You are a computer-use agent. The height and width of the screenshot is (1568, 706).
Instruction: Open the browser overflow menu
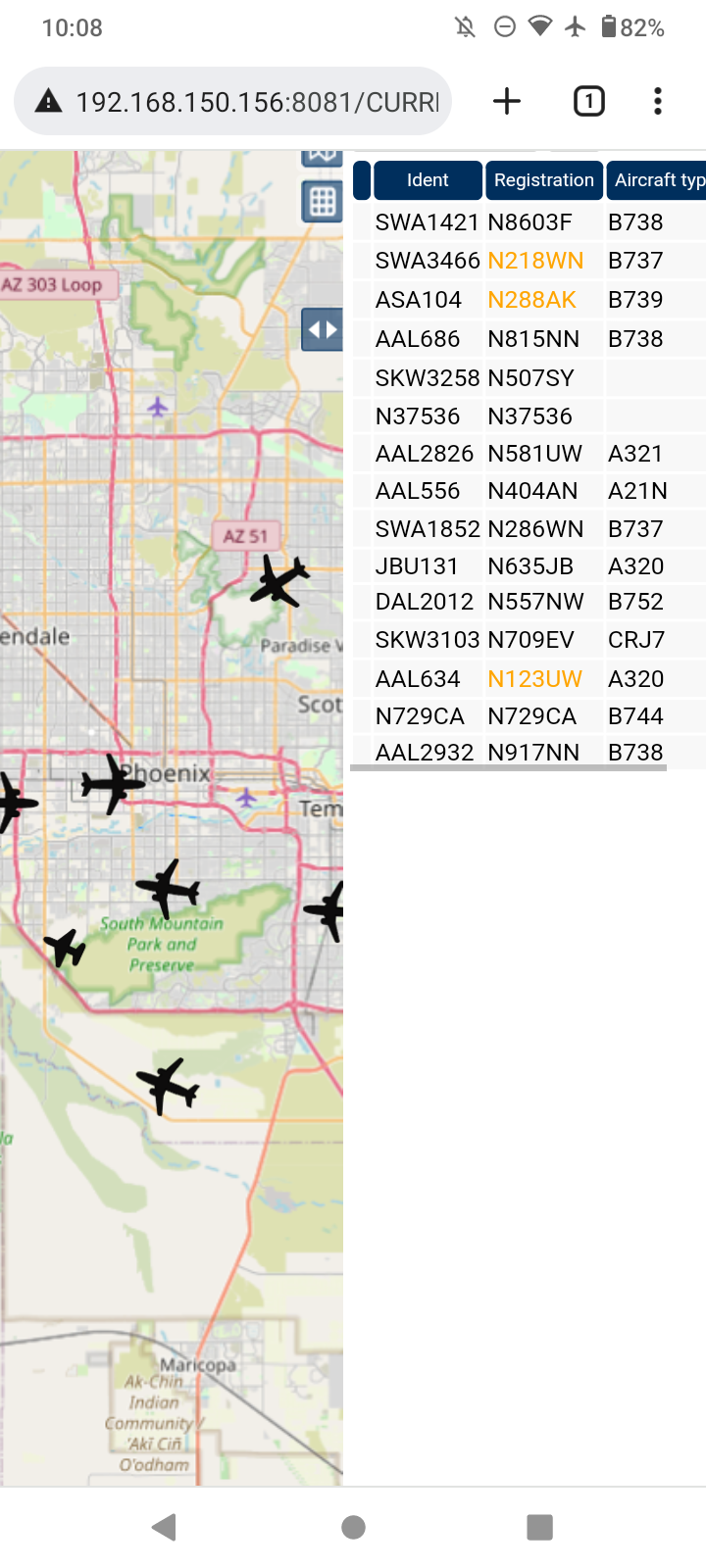tap(658, 101)
